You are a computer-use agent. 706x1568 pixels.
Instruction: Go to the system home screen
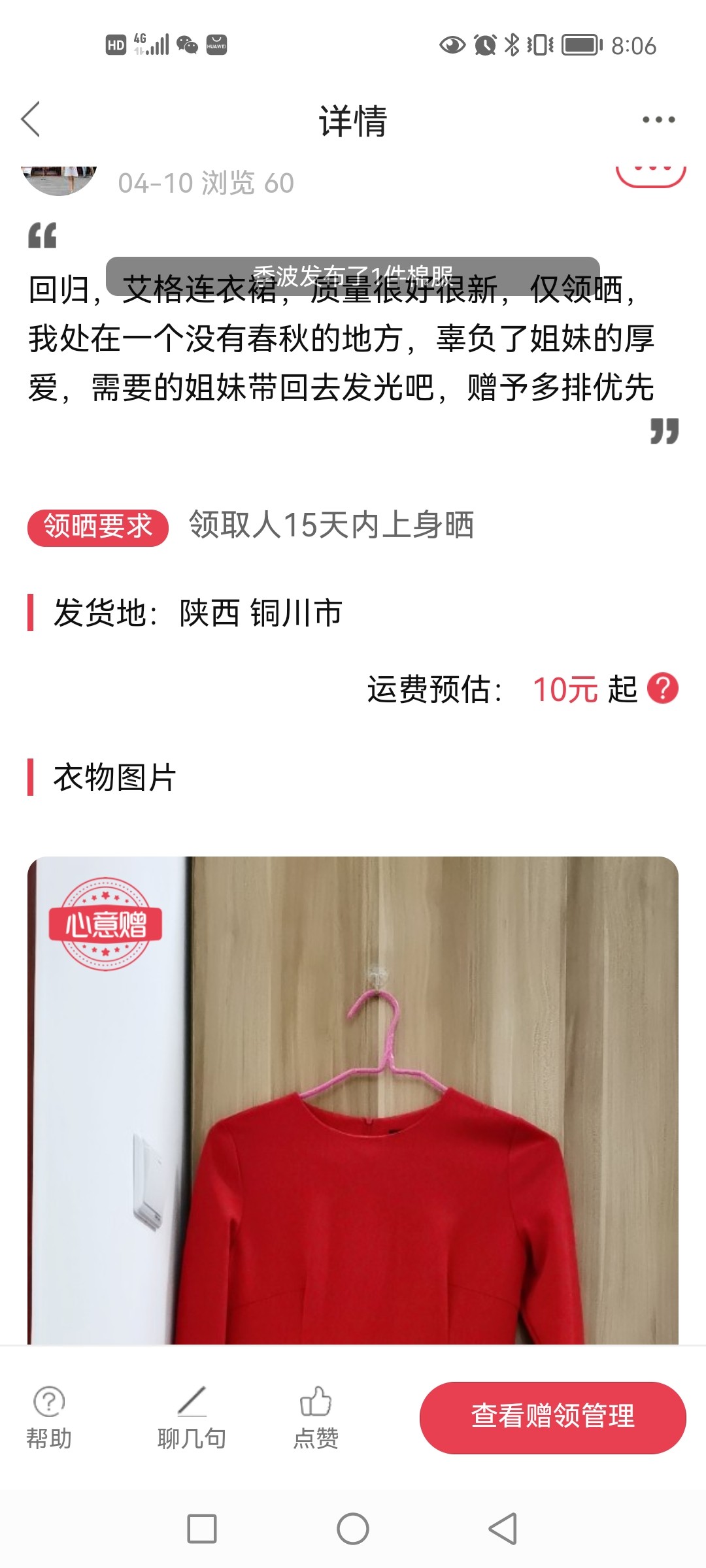[x=353, y=1529]
